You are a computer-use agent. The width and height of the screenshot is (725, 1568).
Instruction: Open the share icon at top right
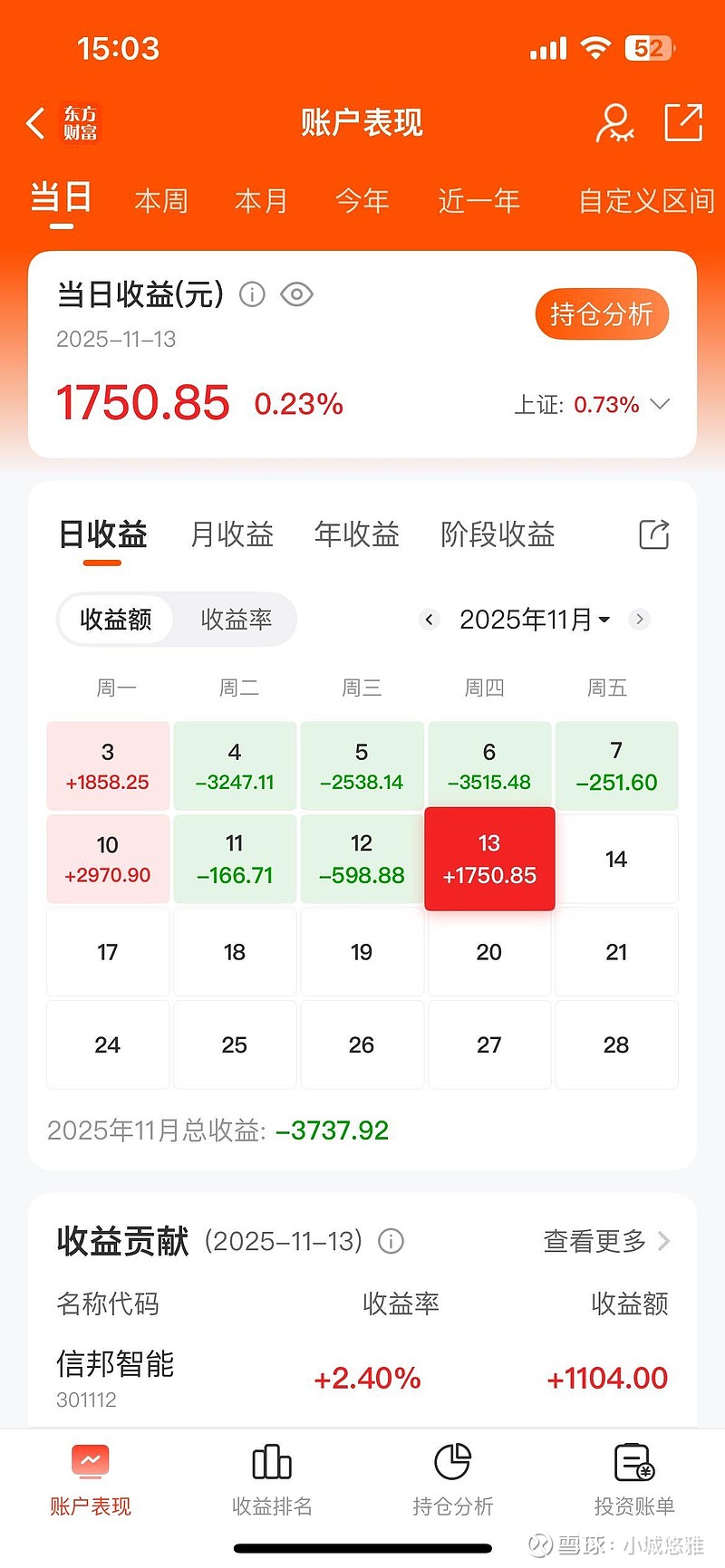click(x=684, y=120)
